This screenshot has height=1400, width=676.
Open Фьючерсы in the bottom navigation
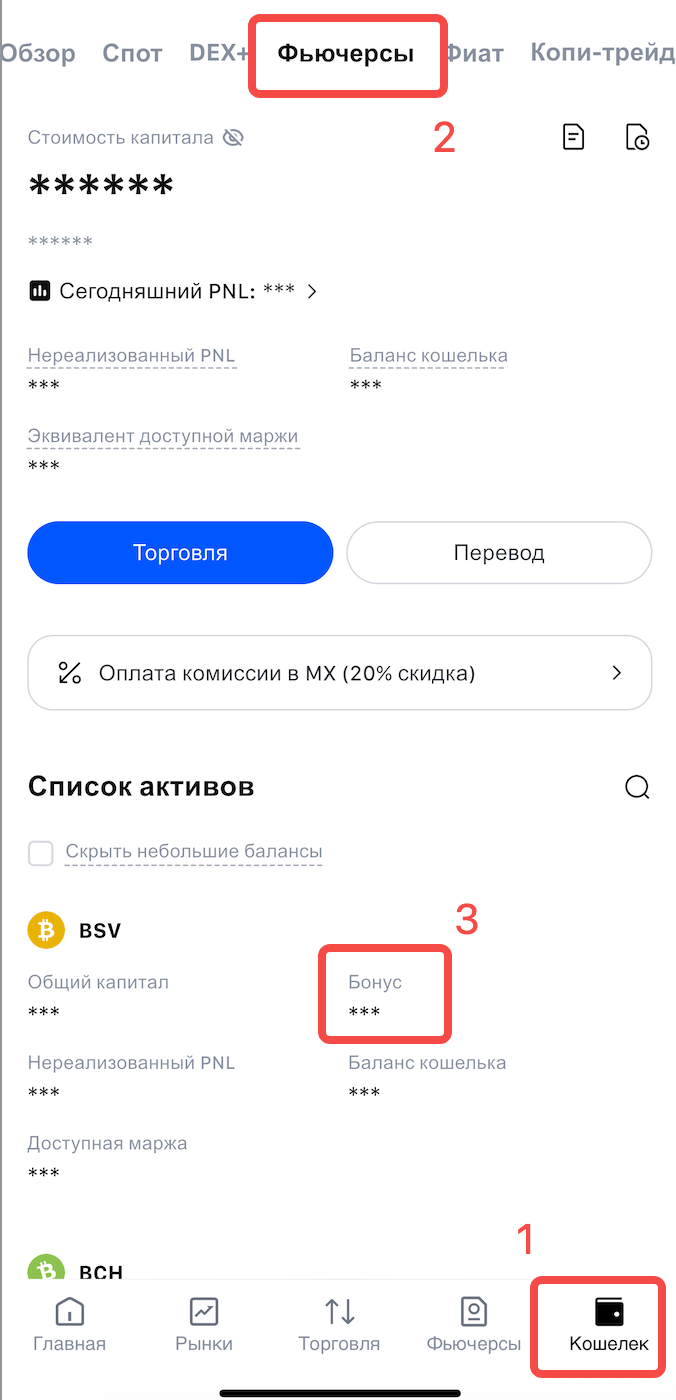click(473, 1324)
